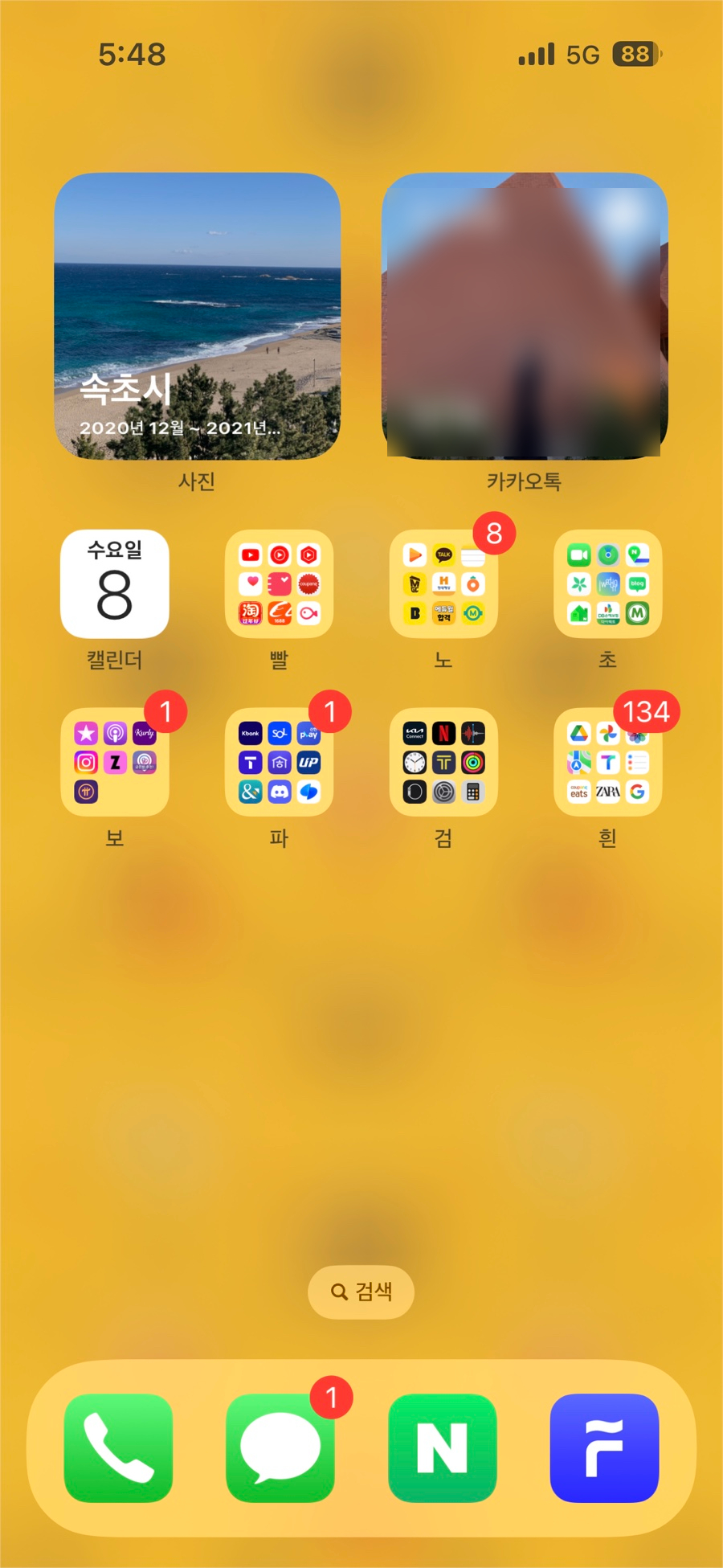Open the 흰 folder with 134 badge
Screen dimensions: 723x1568
(608, 762)
